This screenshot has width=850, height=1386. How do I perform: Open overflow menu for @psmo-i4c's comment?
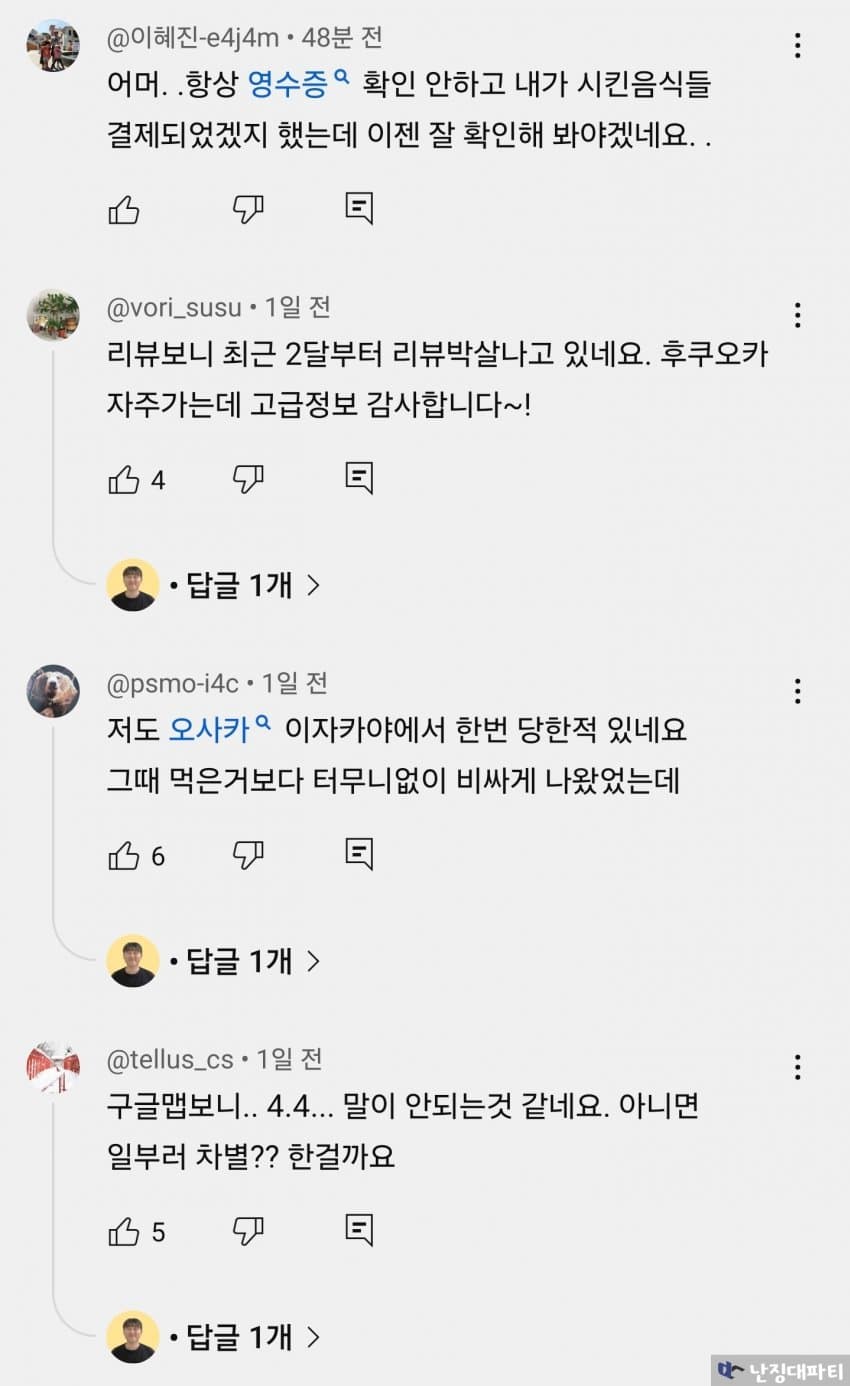797,691
